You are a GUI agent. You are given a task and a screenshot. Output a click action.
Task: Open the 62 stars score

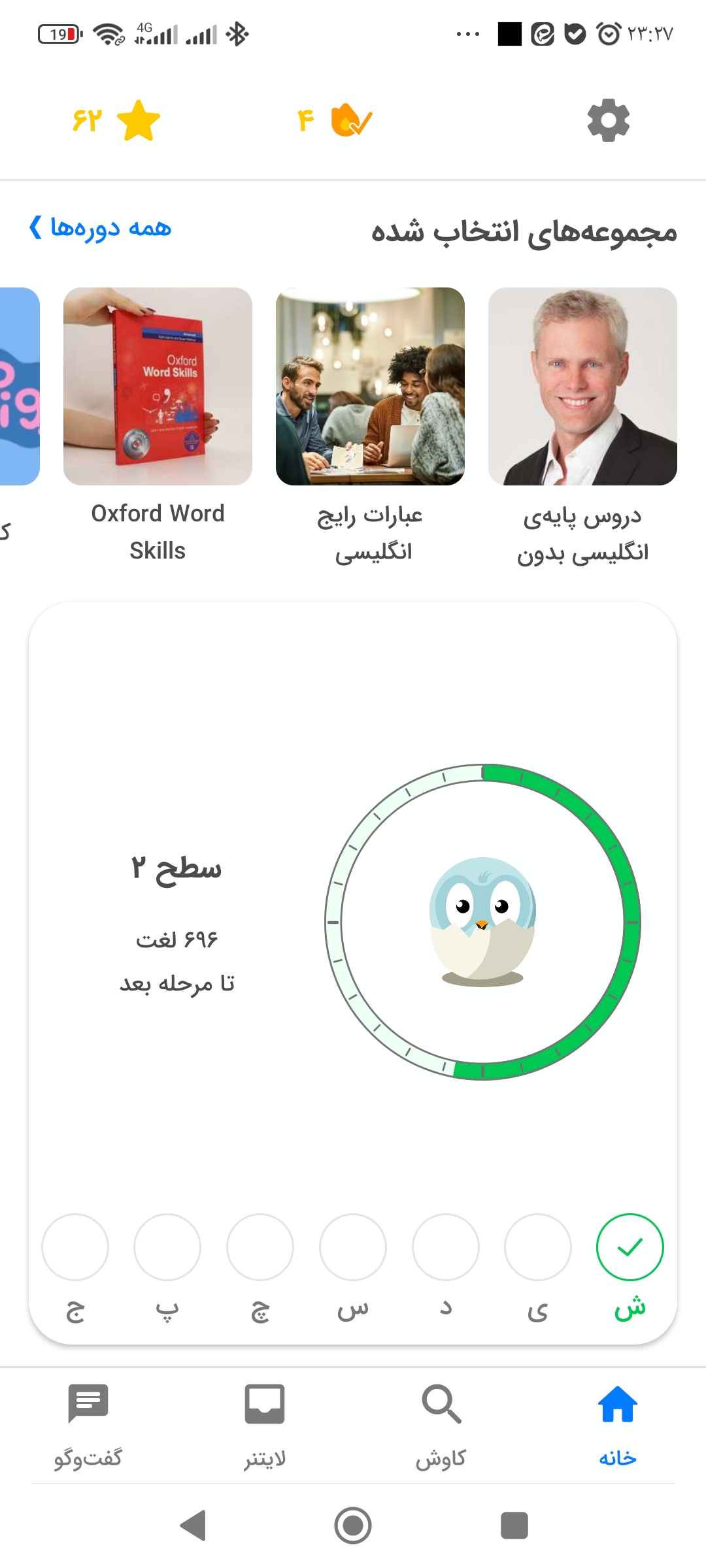click(116, 120)
